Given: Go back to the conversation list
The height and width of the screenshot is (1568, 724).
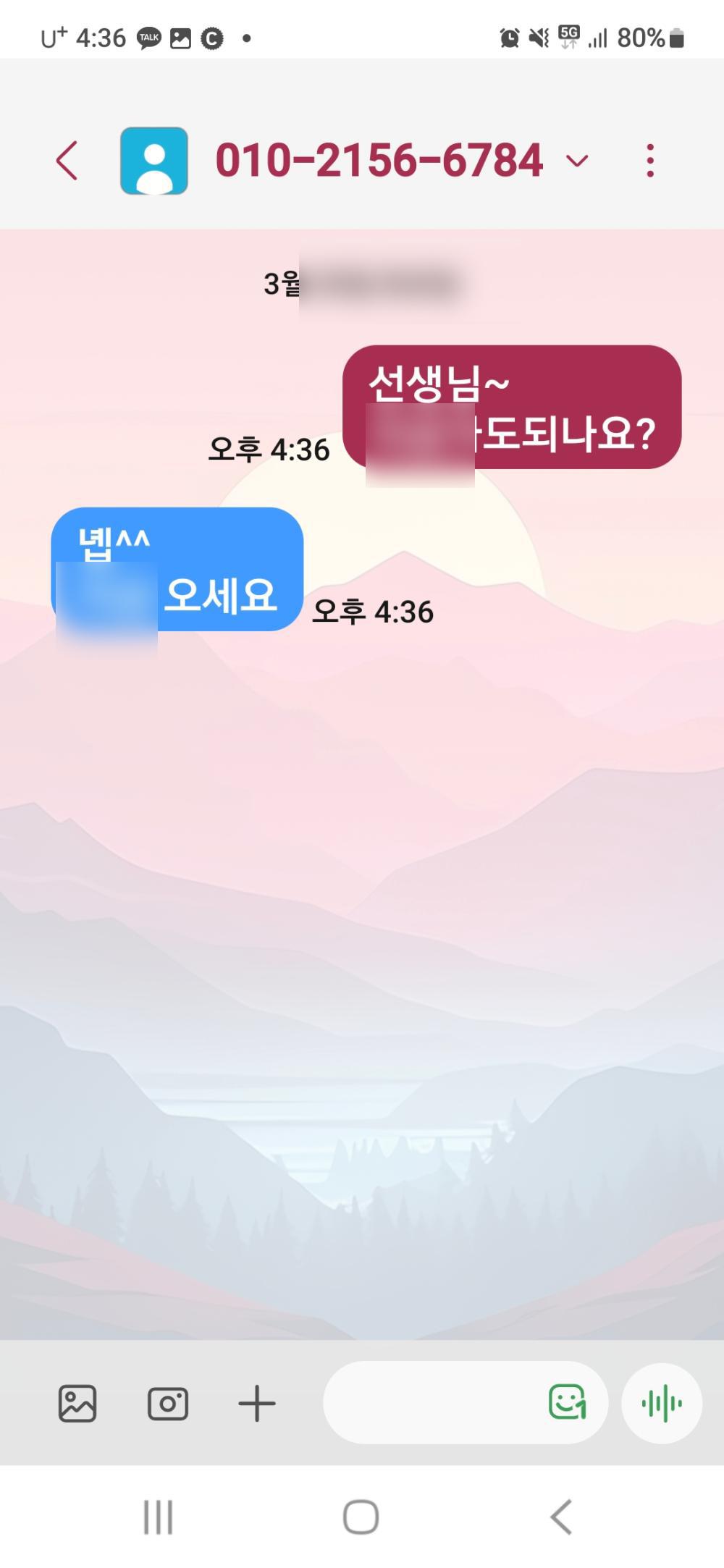Looking at the screenshot, I should pos(67,160).
